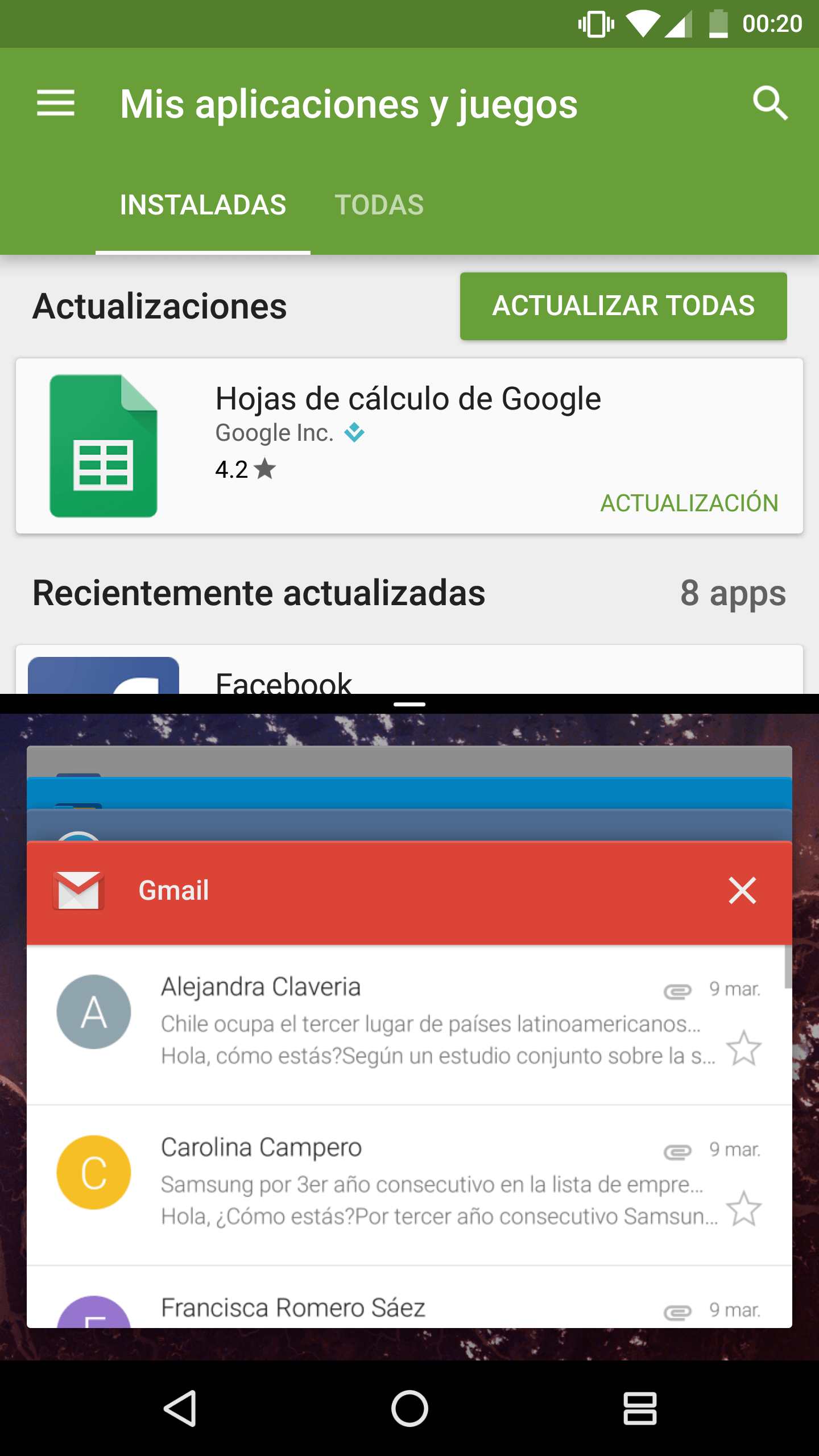
Task: Open email from Carolina Campero
Action: pos(409,1185)
